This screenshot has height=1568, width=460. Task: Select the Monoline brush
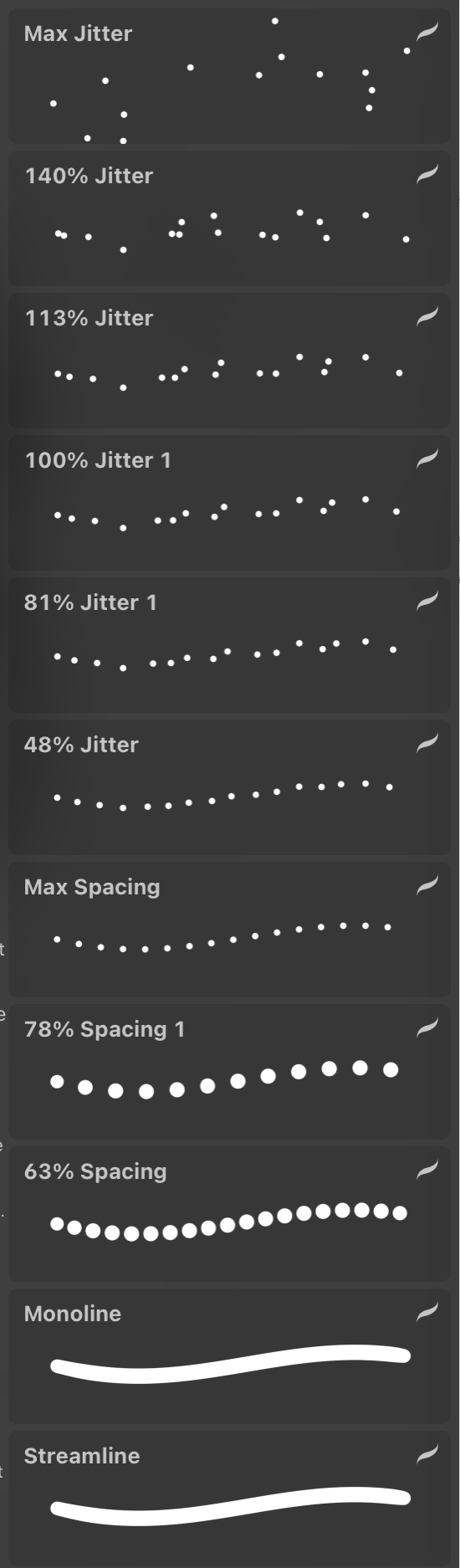tap(229, 1356)
